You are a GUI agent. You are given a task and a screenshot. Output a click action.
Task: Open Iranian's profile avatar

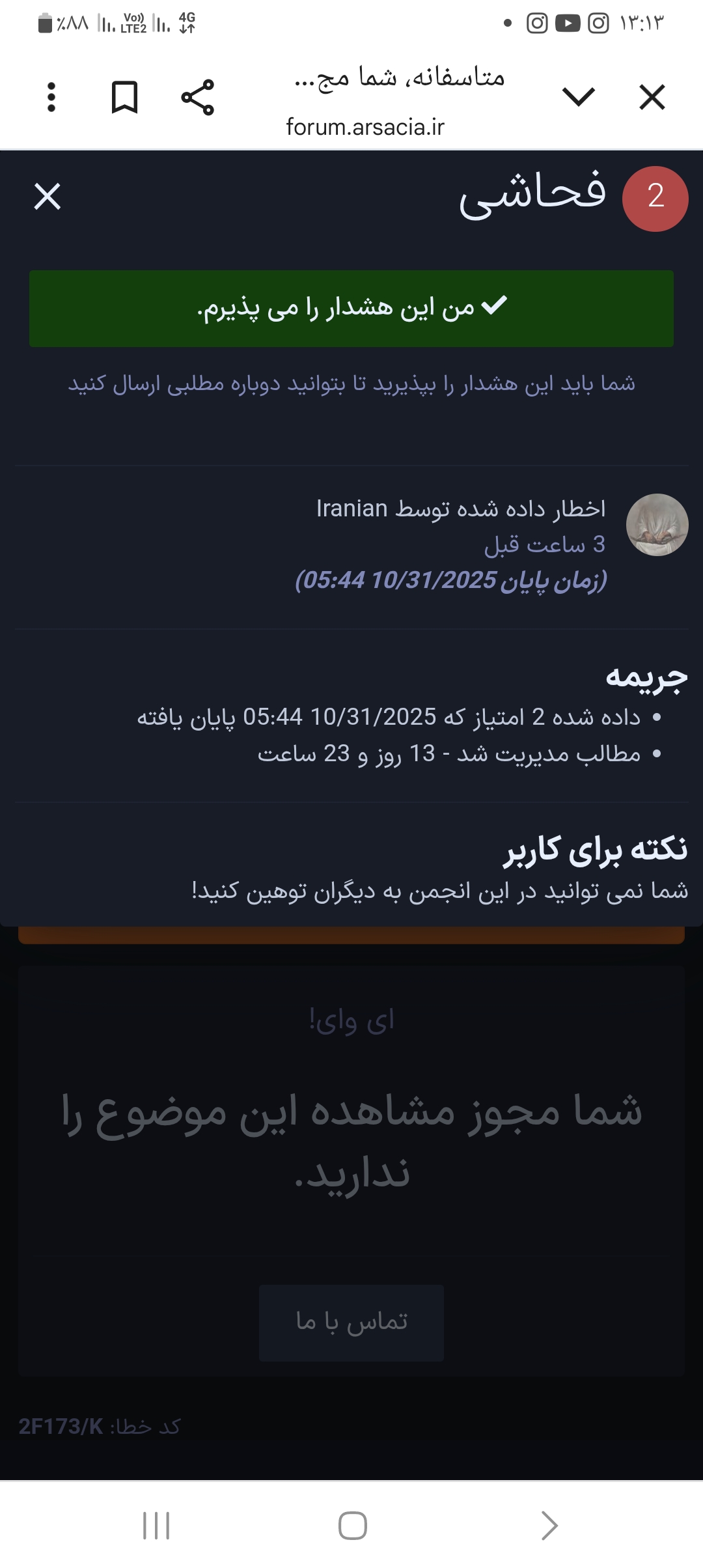tap(657, 525)
